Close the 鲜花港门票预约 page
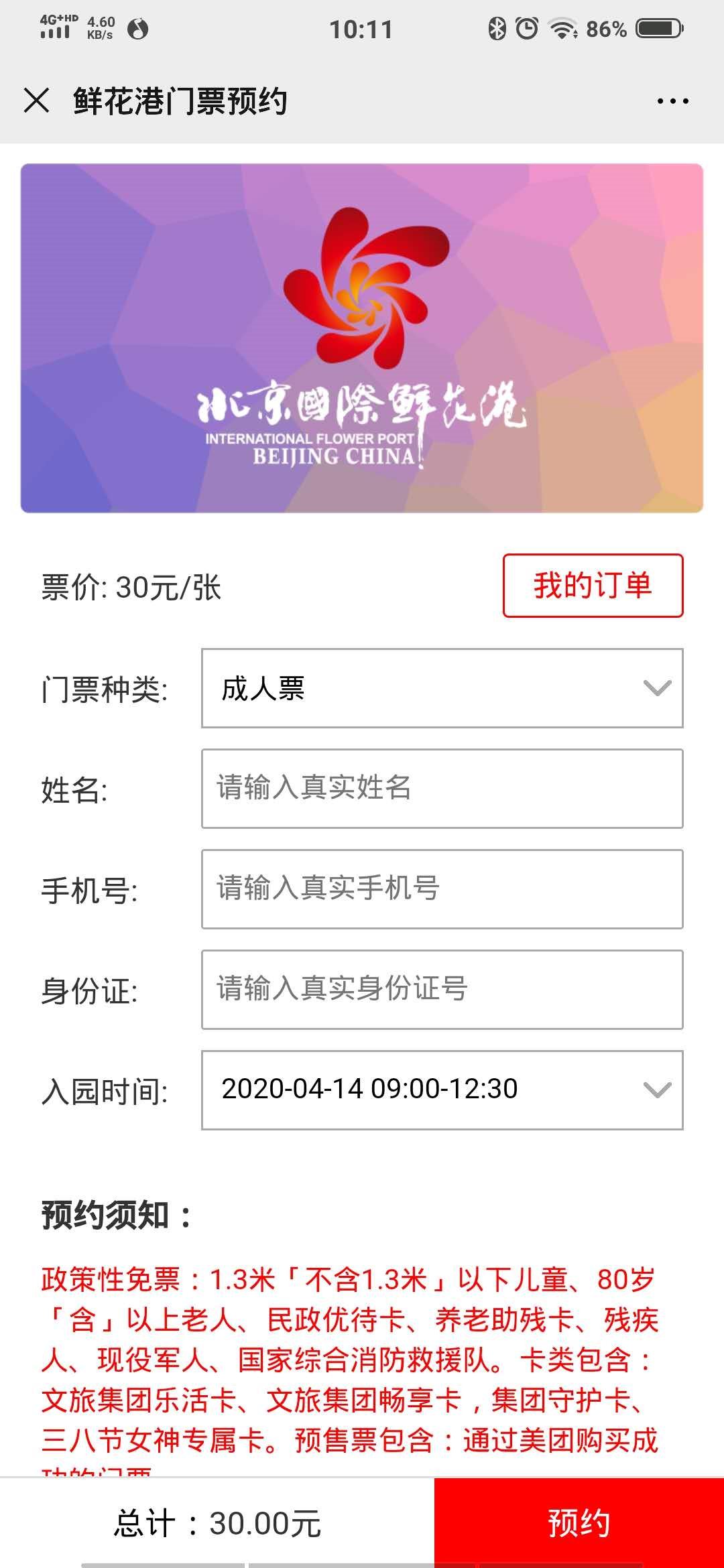The image size is (724, 1568). [36, 101]
